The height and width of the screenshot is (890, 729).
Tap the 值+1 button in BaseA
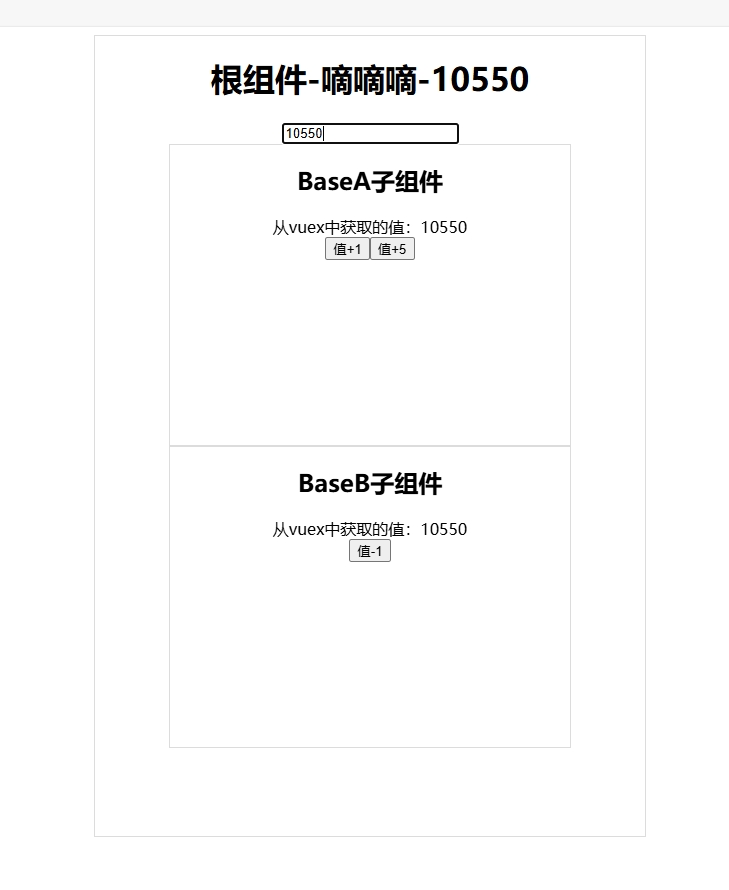point(347,249)
